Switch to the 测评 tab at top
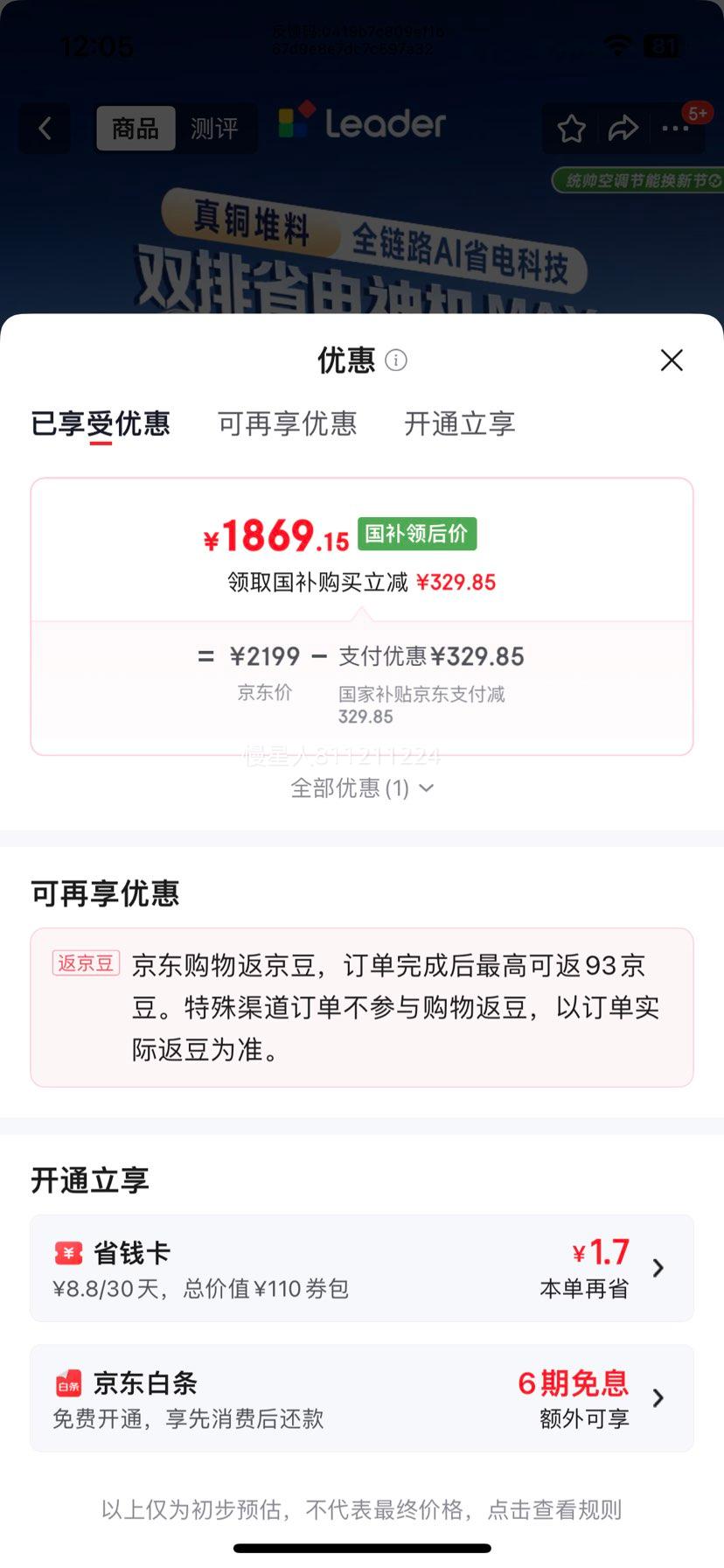Image resolution: width=724 pixels, height=1568 pixels. click(x=215, y=128)
